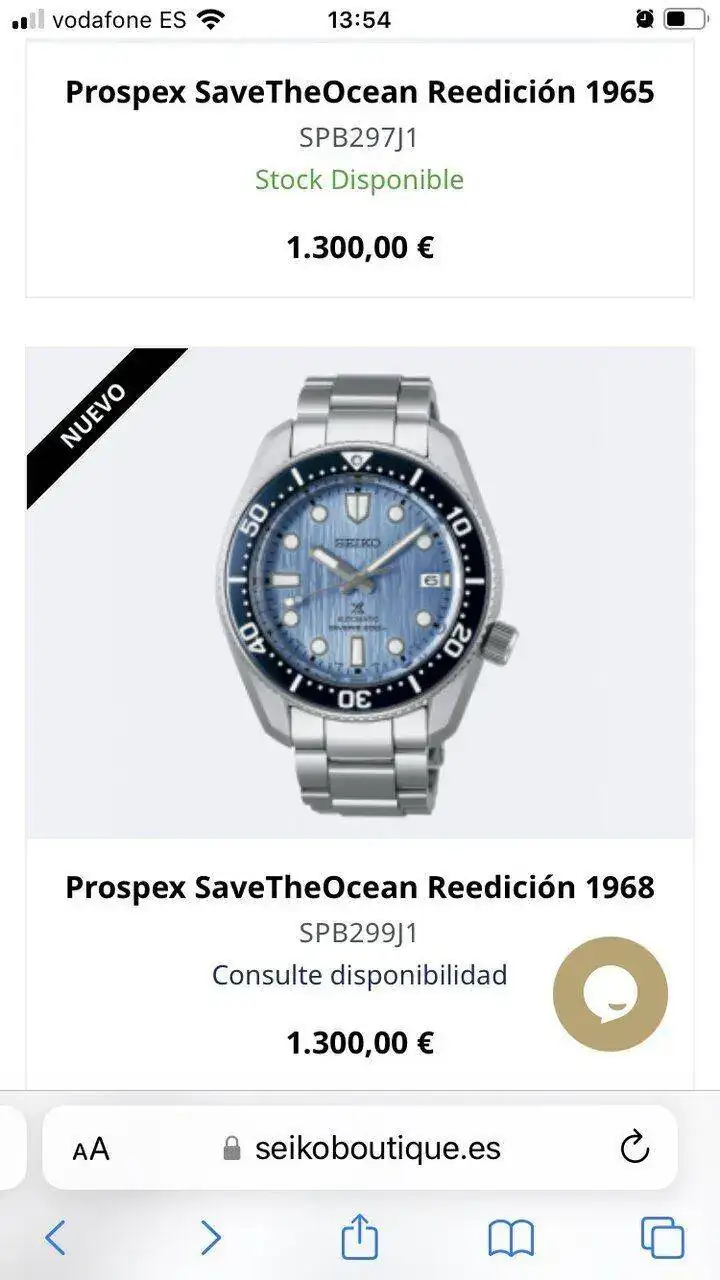Open the AA text size menu

click(x=91, y=1149)
